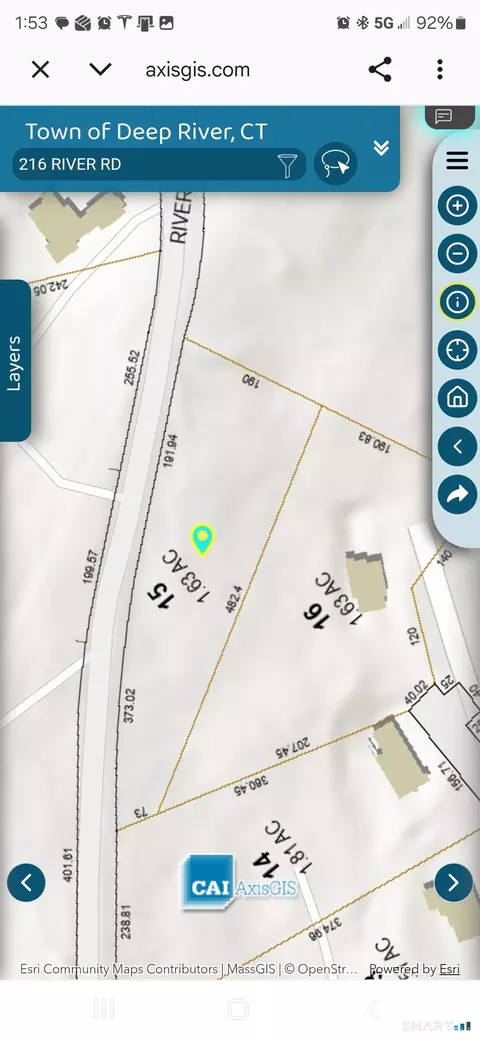The height and width of the screenshot is (1040, 480).
Task: Tap the share arrow in map toolbar
Action: tap(457, 494)
